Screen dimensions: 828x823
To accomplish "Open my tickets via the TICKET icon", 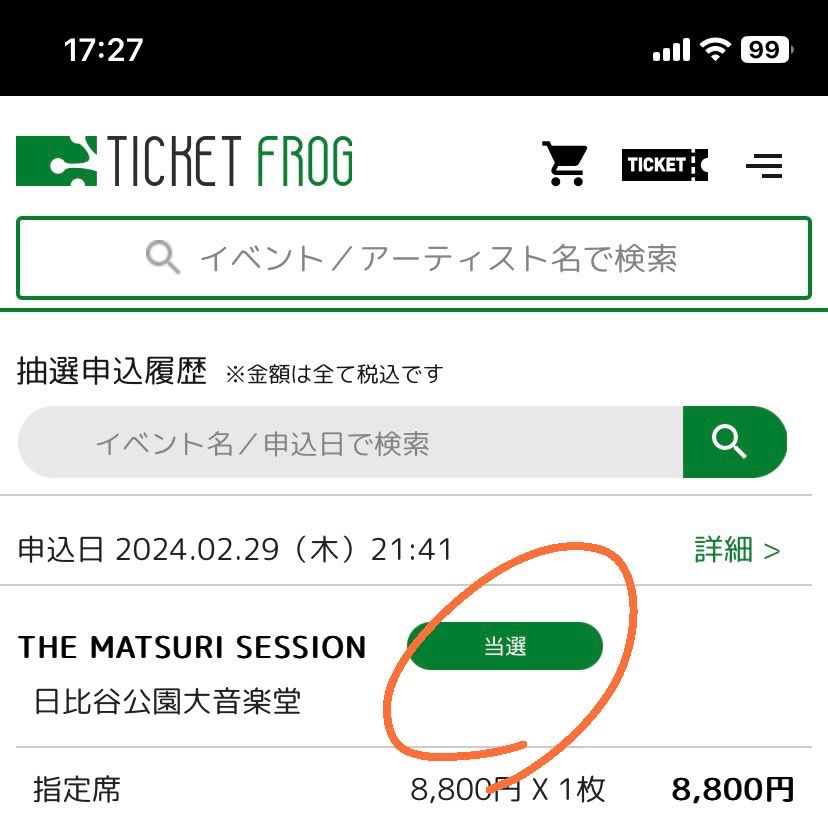I will (x=664, y=164).
